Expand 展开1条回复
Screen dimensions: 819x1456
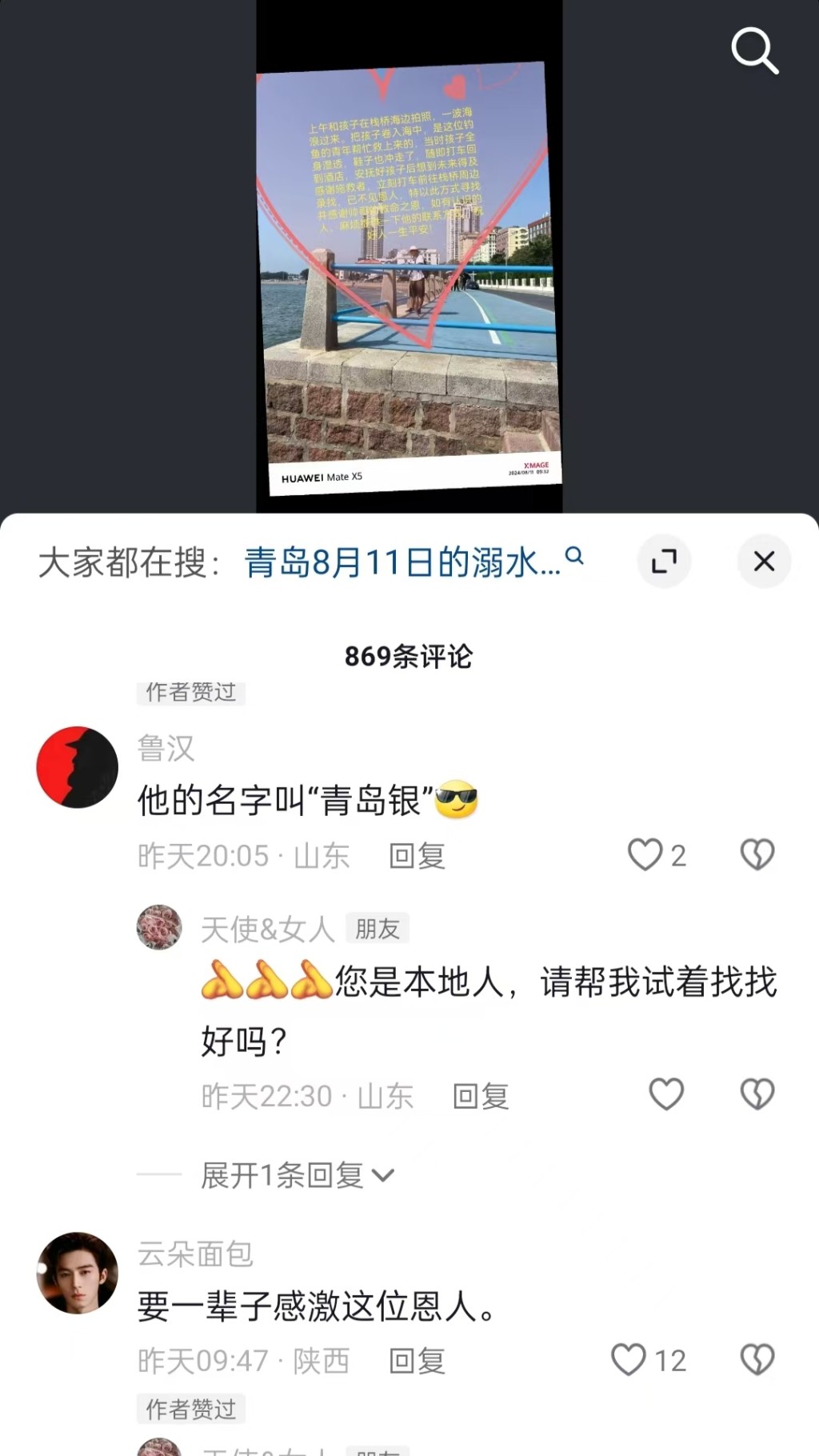(297, 1175)
